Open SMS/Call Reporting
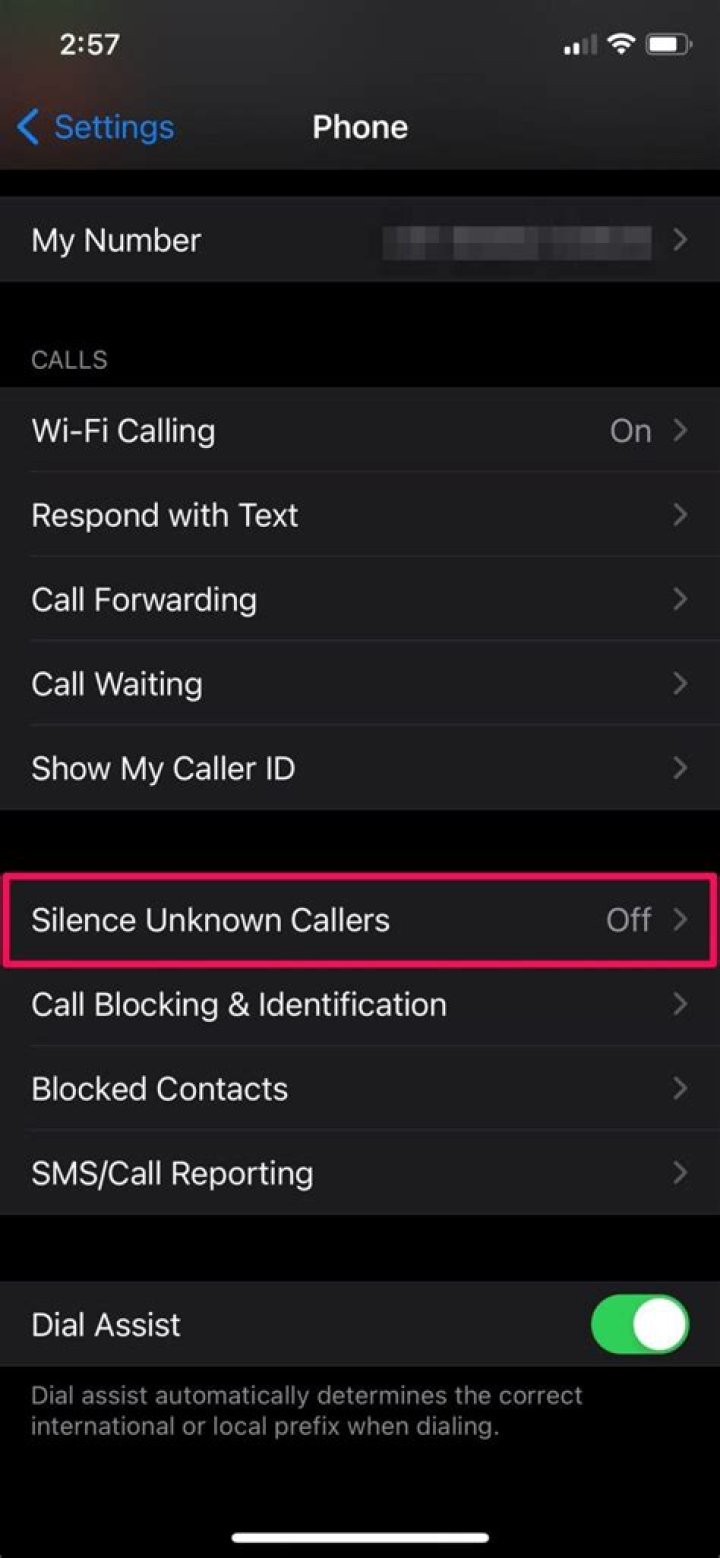Viewport: 720px width, 1558px height. [360, 1173]
